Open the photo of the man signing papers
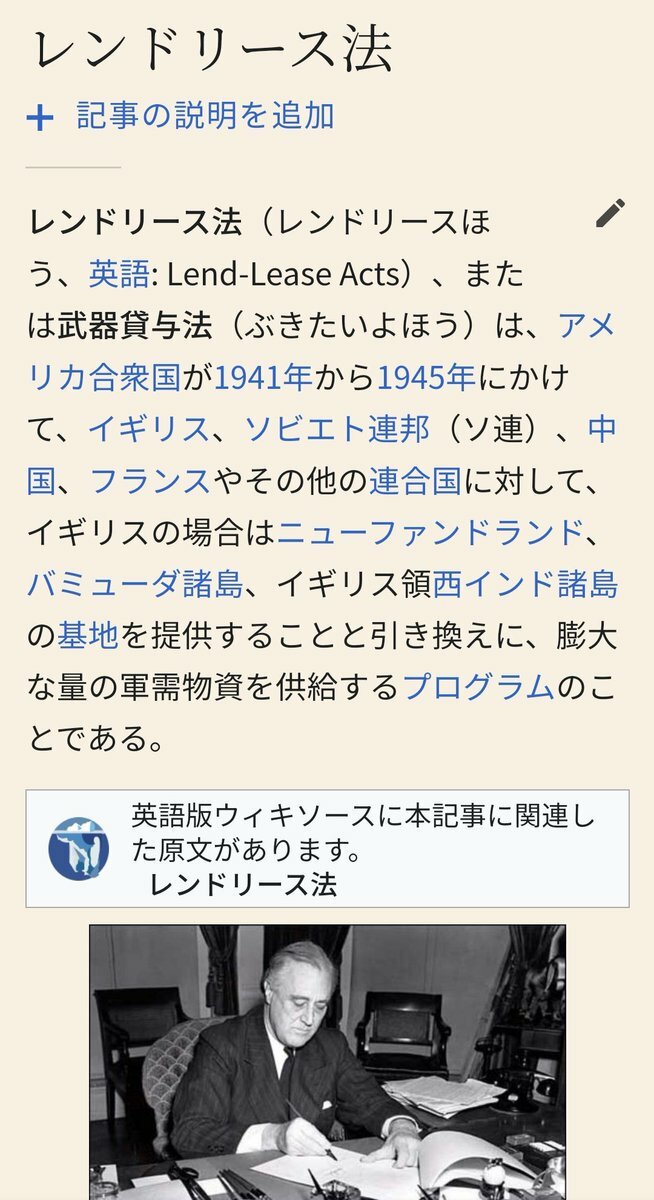This screenshot has width=654, height=1200. pos(327,1060)
